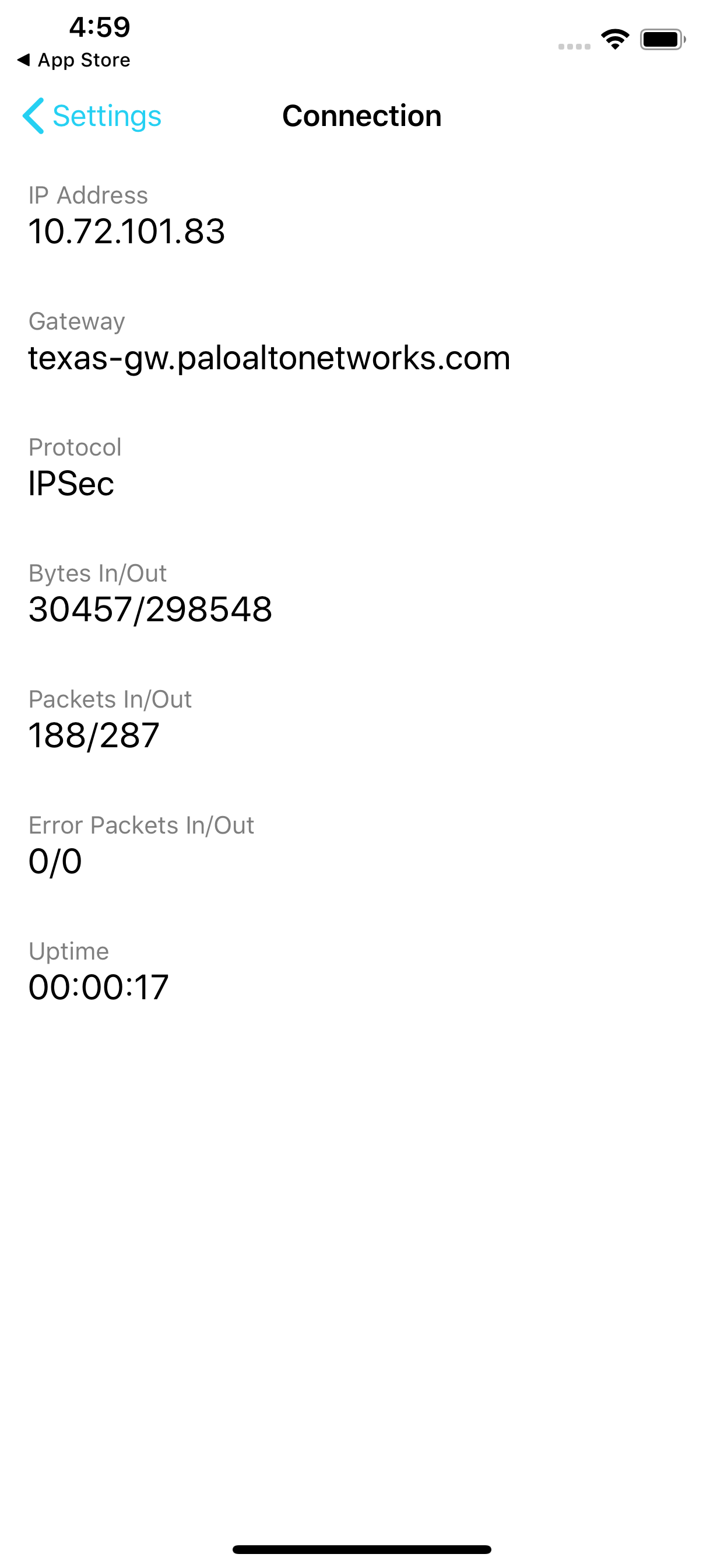The height and width of the screenshot is (1568, 724).
Task: Tap the Settings navigation icon area
Action: tap(92, 116)
